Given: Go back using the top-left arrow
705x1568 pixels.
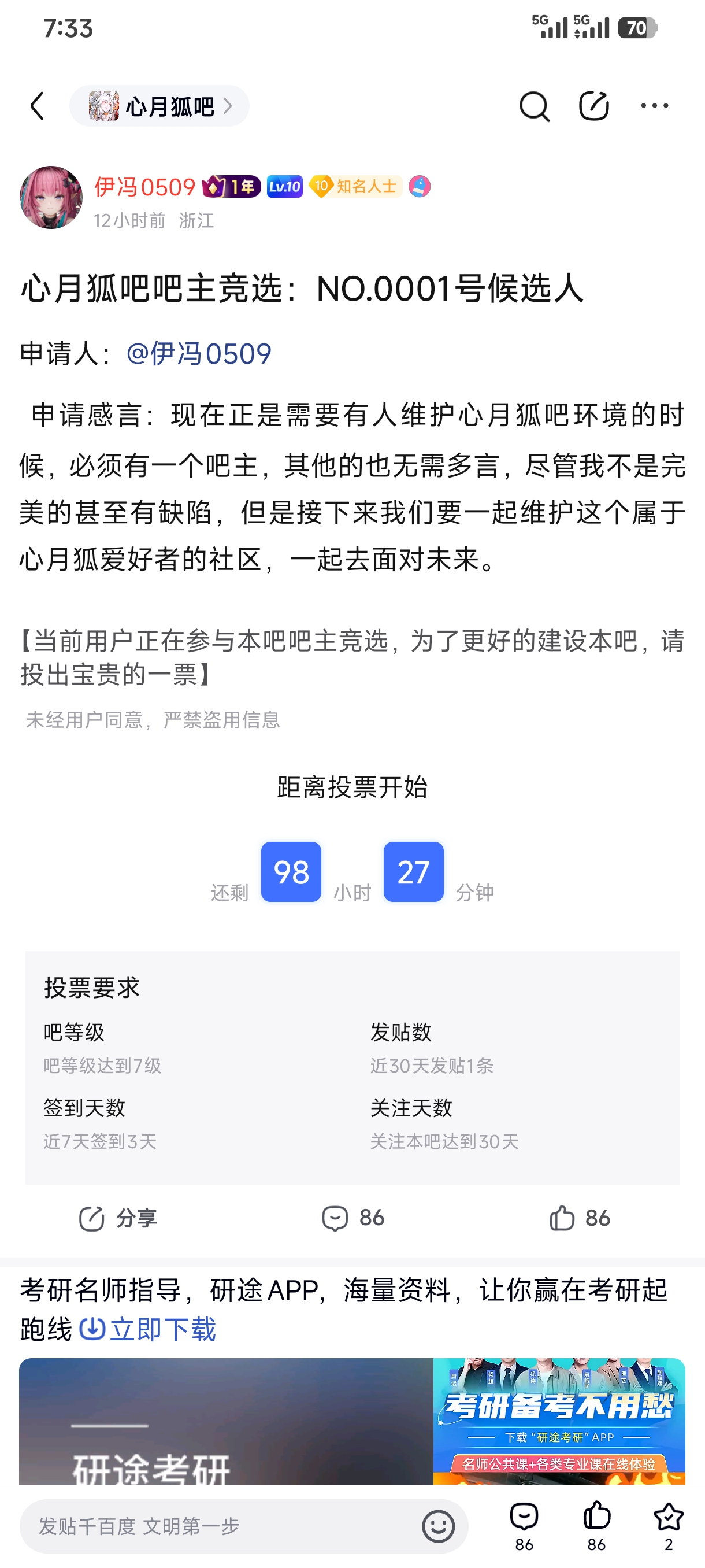Looking at the screenshot, I should tap(38, 106).
